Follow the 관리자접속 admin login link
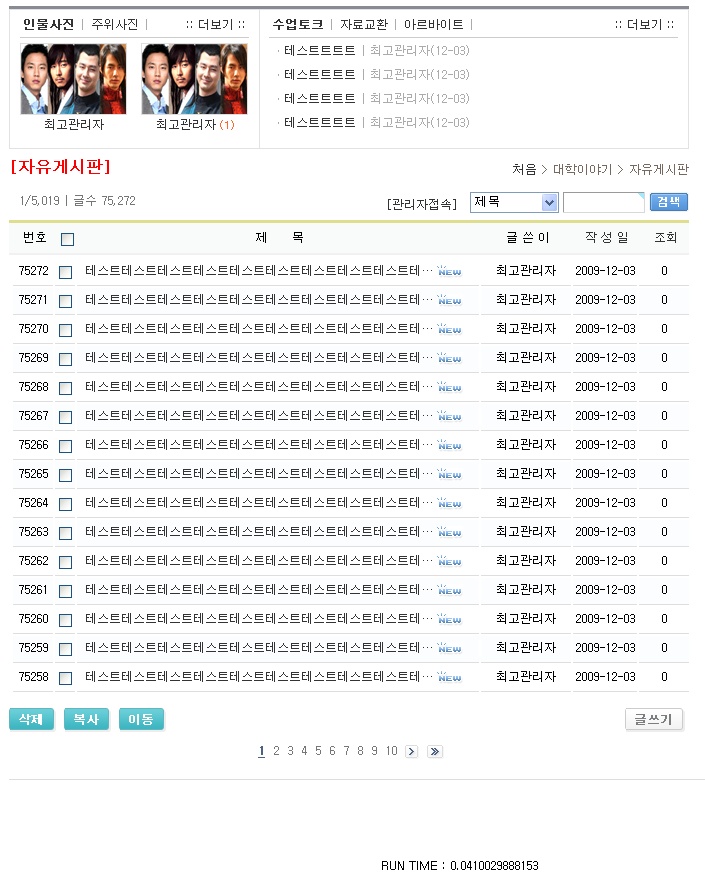Screen dimensions: 705x874 [422, 203]
